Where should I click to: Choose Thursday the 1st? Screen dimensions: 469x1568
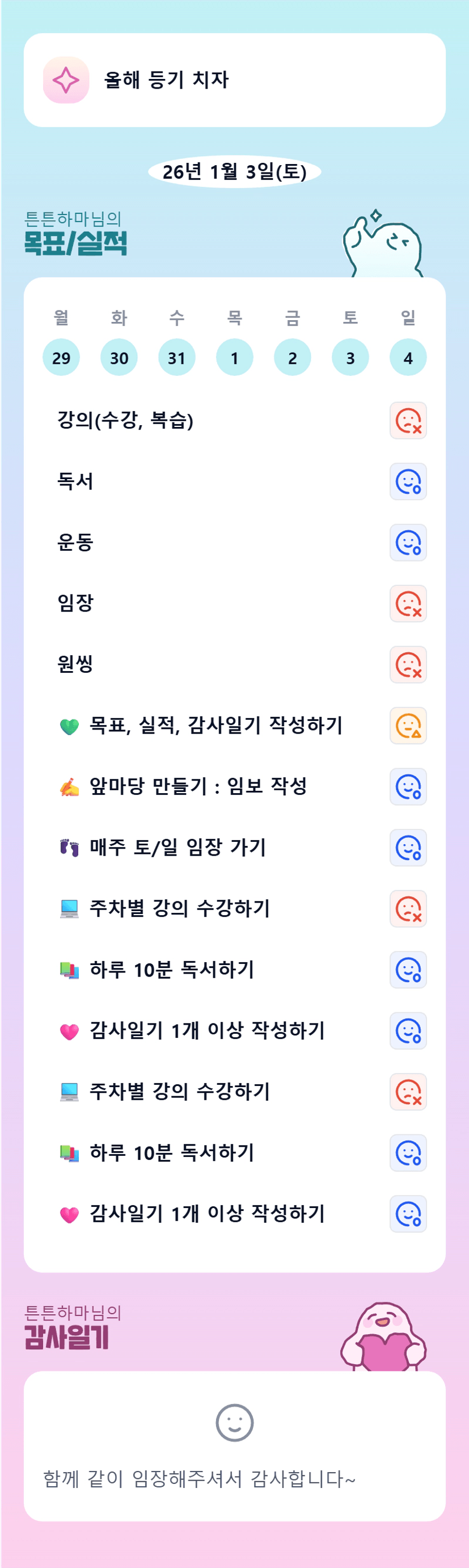234,357
